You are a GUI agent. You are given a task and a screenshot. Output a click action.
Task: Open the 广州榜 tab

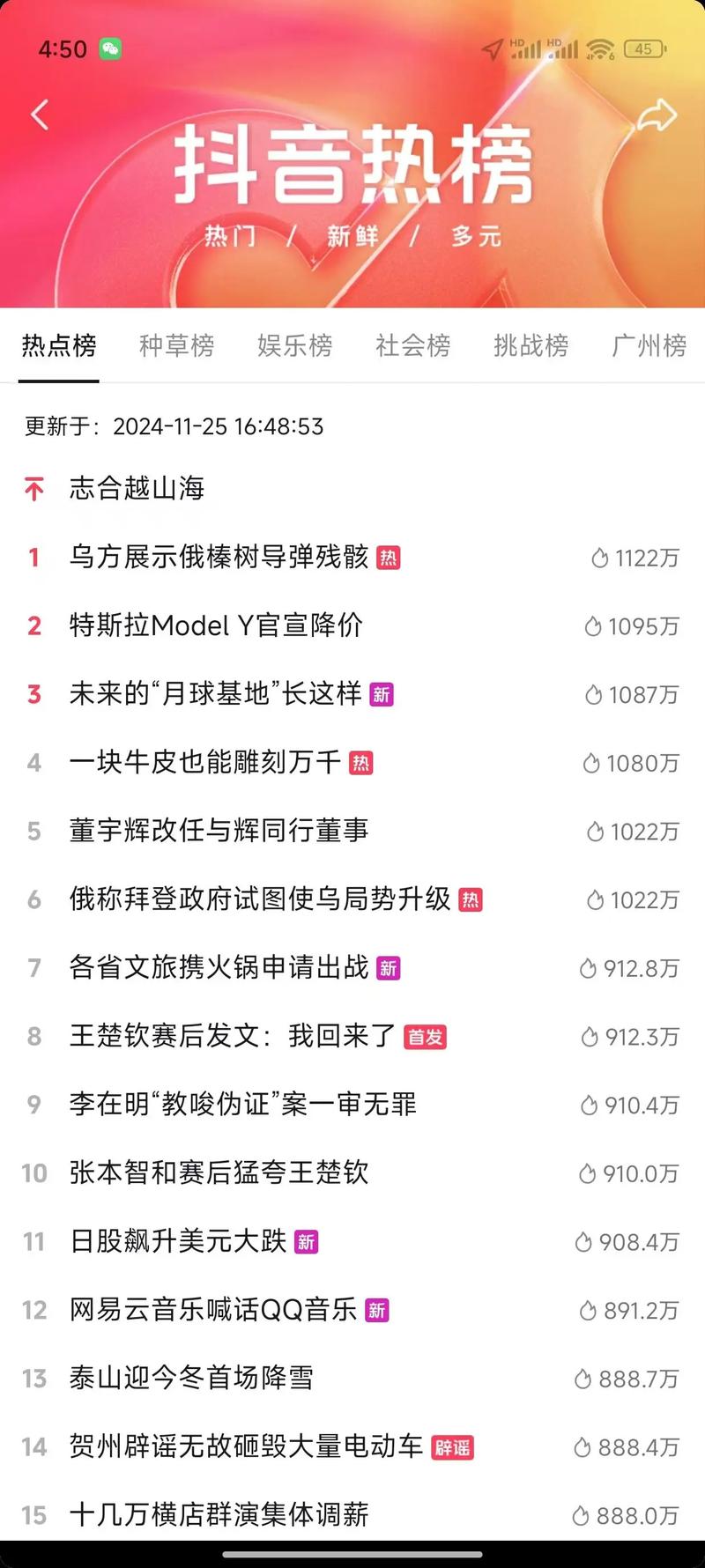(x=647, y=346)
